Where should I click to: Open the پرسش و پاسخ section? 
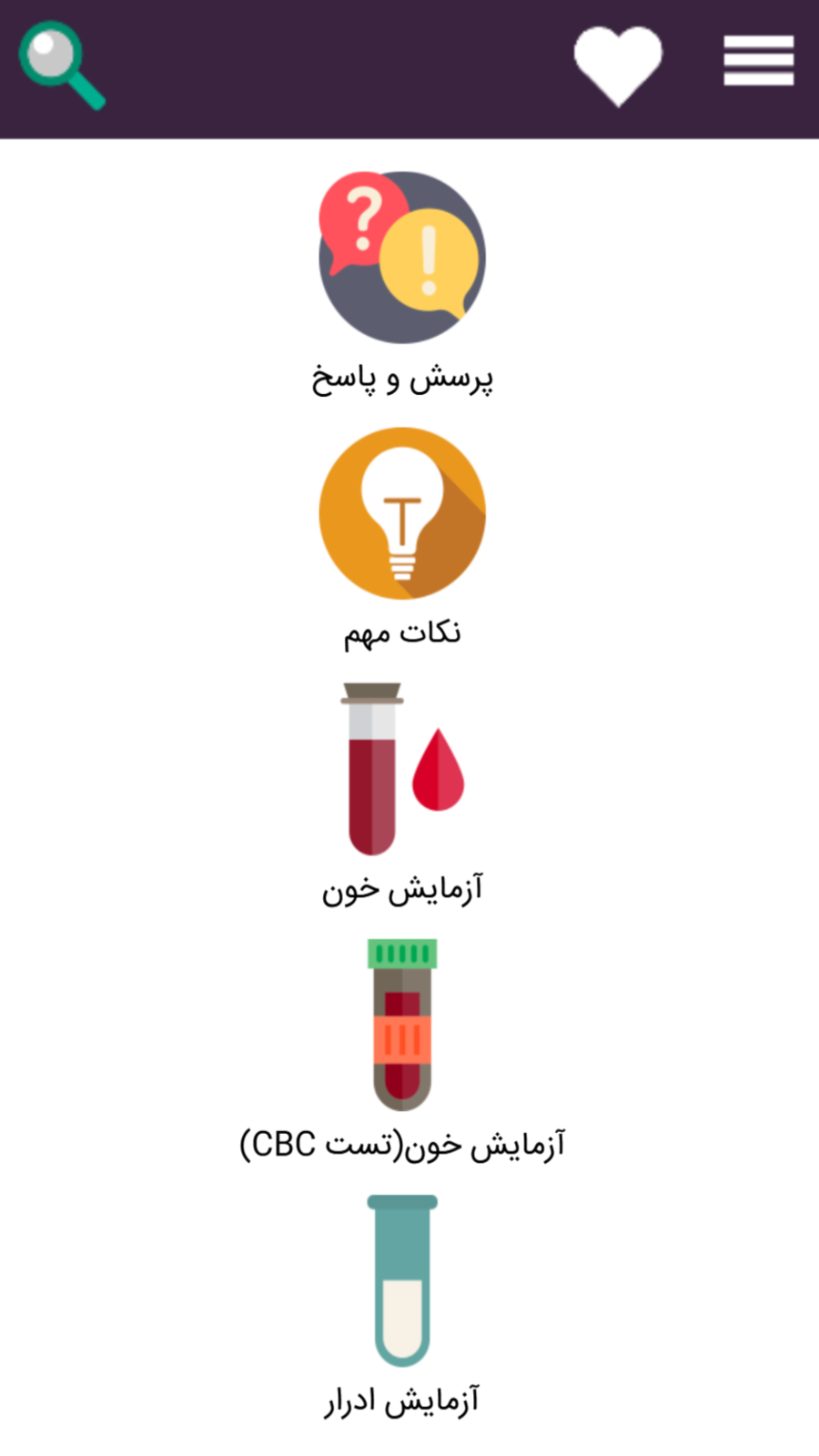pyautogui.click(x=402, y=283)
